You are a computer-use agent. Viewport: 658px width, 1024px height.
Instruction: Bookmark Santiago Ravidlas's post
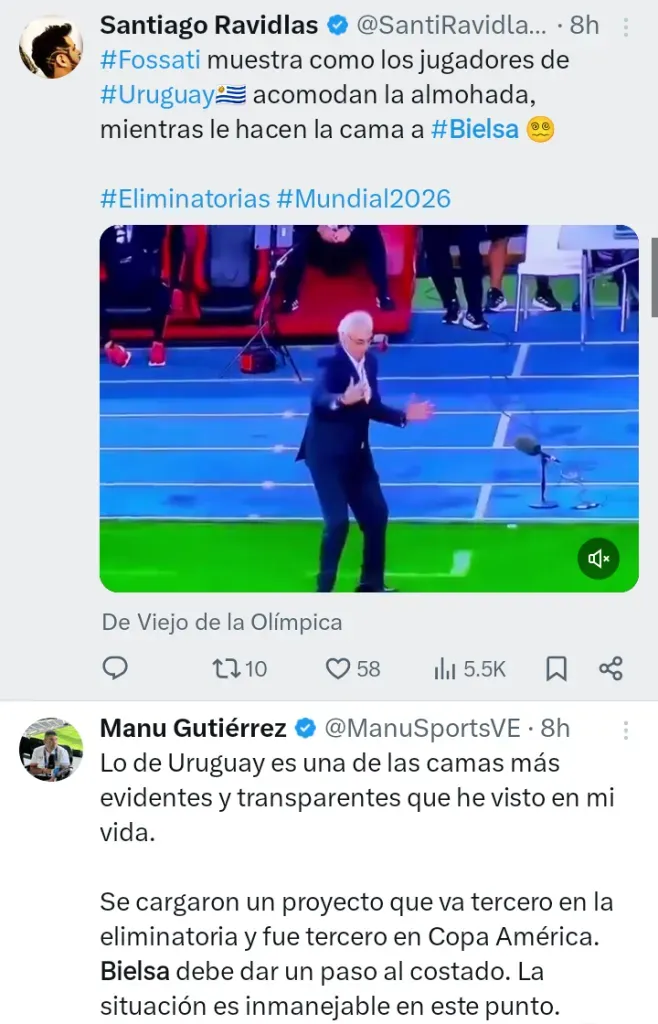coord(557,669)
